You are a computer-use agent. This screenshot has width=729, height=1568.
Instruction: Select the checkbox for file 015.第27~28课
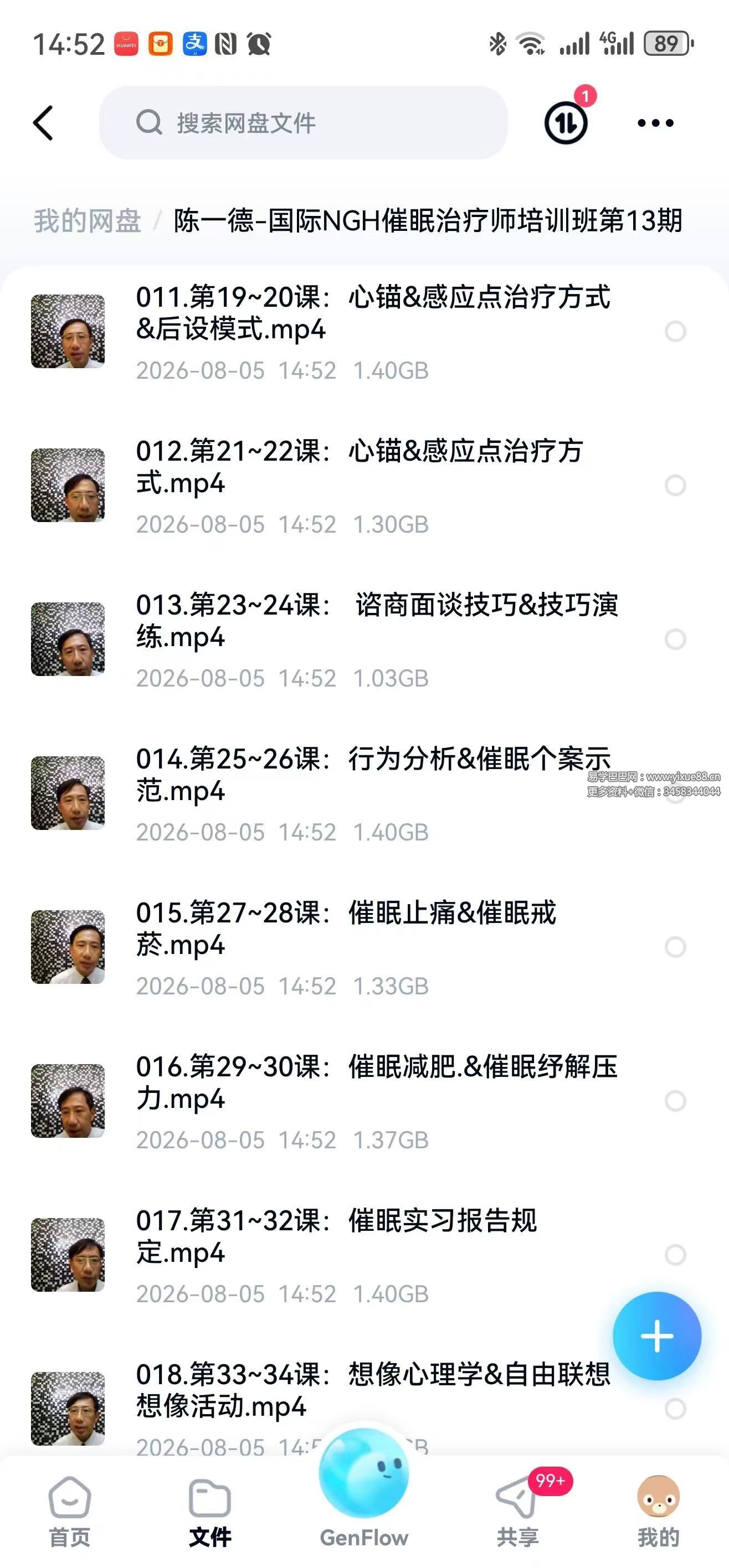pos(675,947)
